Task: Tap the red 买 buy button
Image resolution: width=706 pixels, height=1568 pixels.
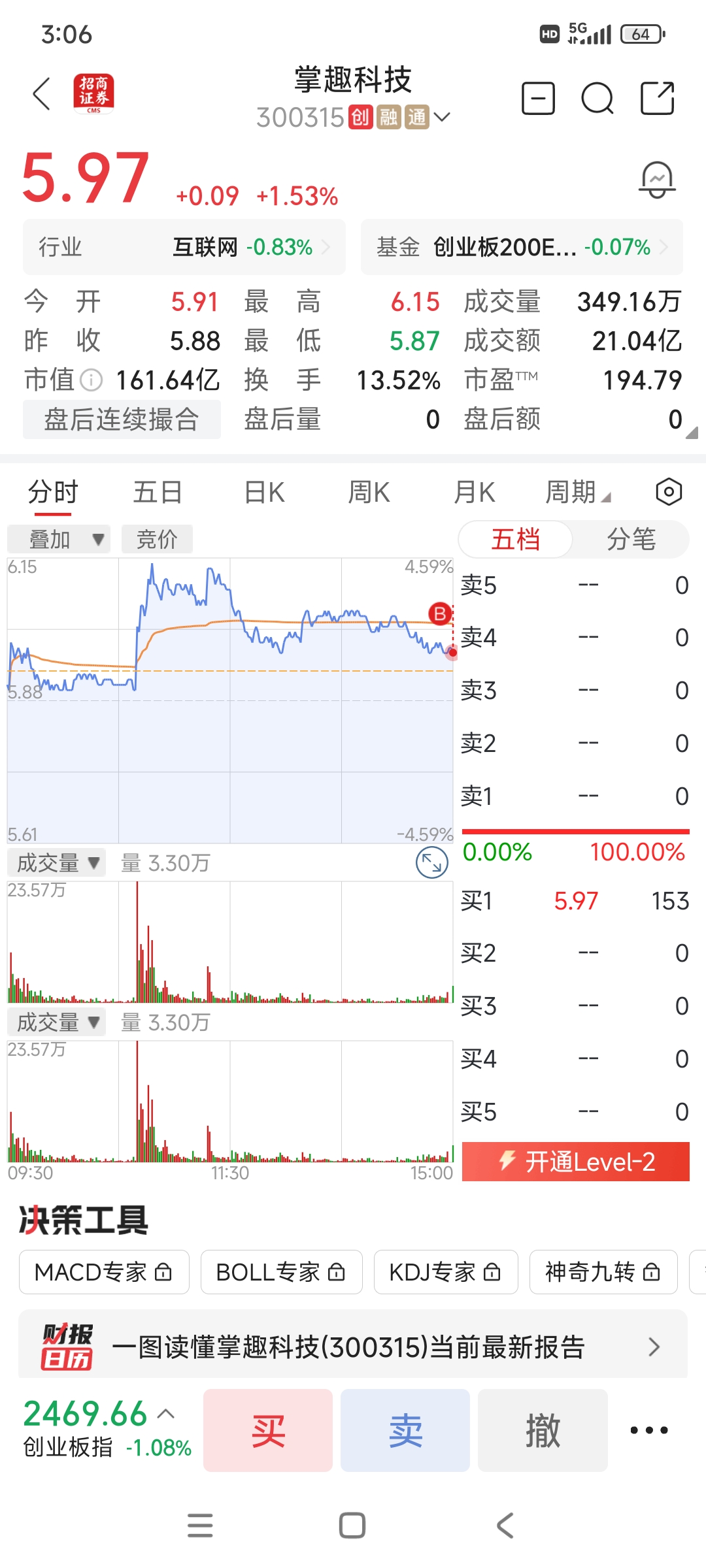Action: pos(268,1430)
